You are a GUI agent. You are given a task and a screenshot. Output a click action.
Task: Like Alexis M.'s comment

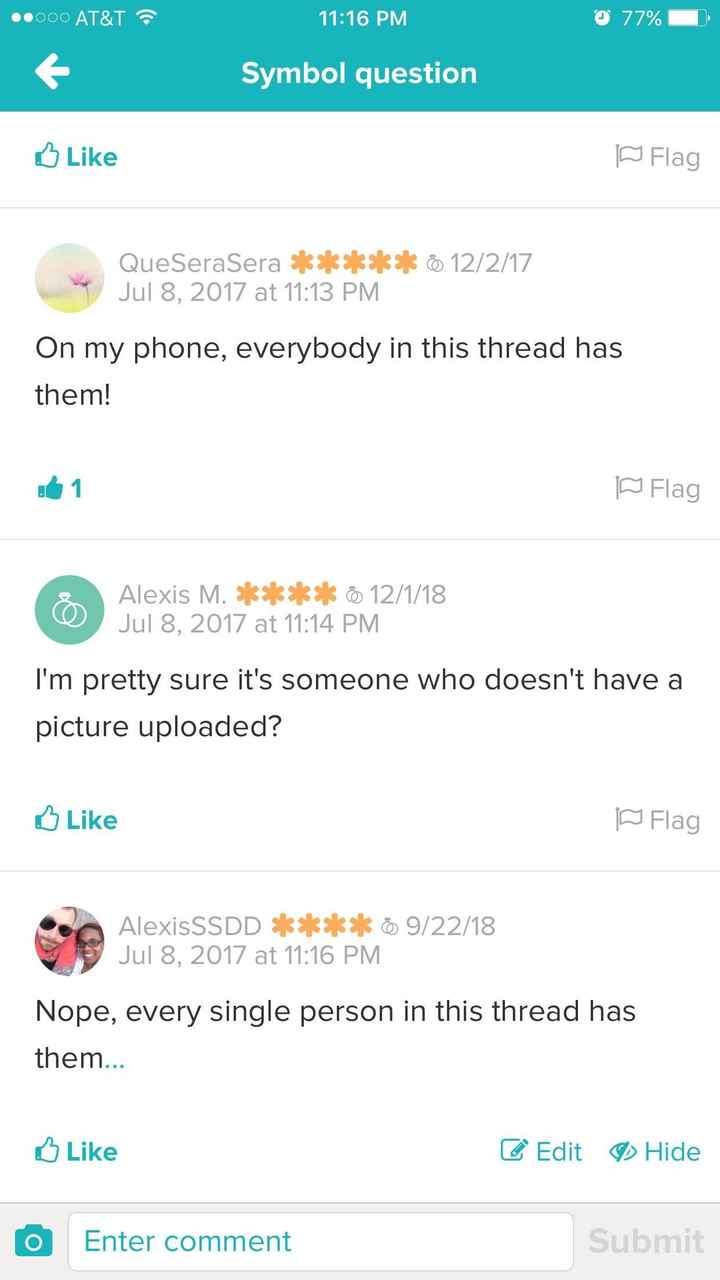click(76, 820)
